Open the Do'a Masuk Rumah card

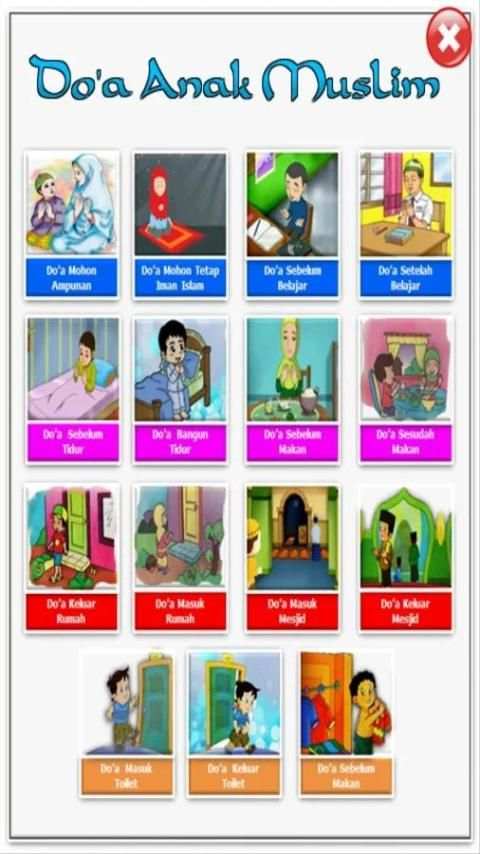coord(180,558)
